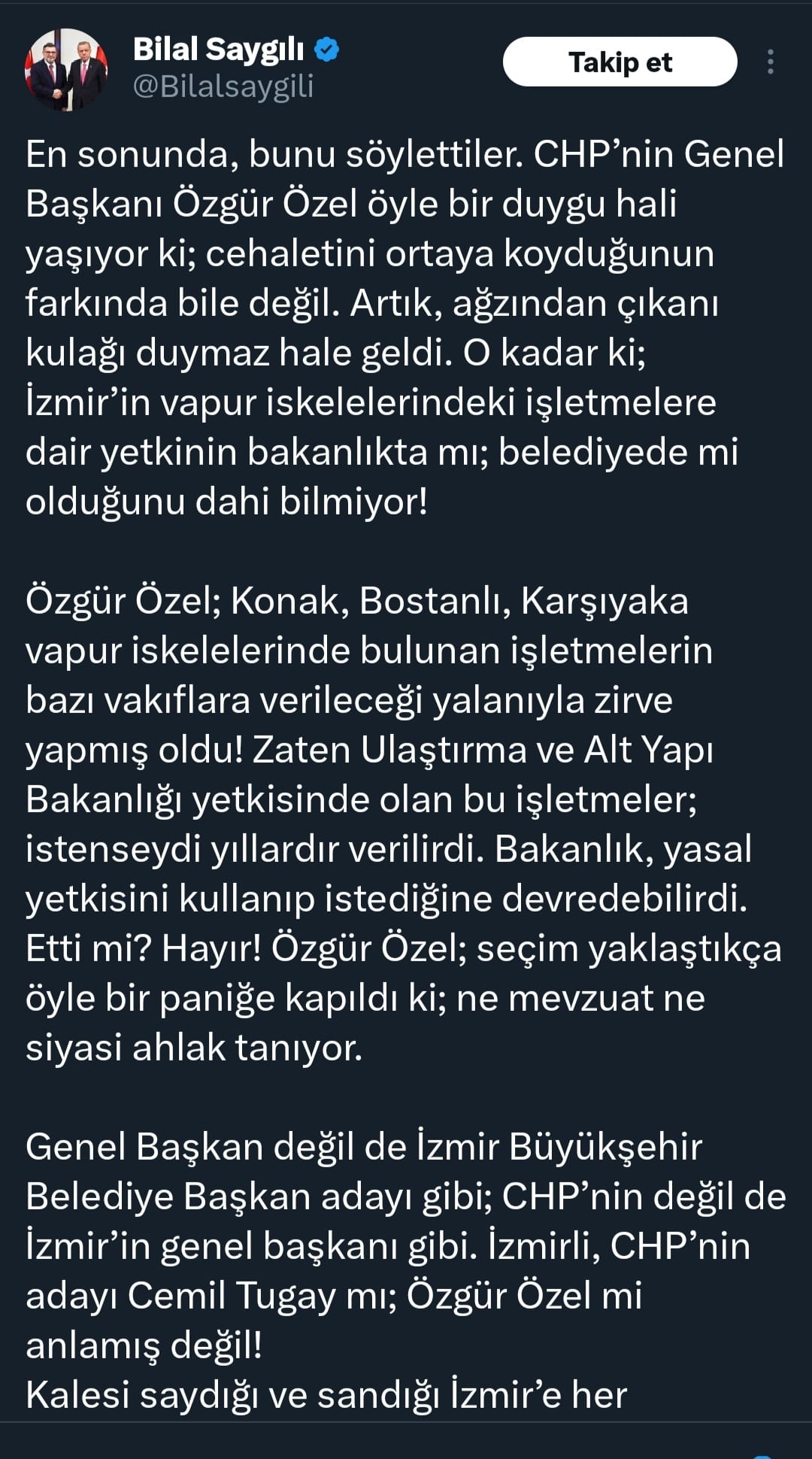This screenshot has width=812, height=1459.
Task: Open the @Bilalsaygili profile handle
Action: tap(223, 86)
